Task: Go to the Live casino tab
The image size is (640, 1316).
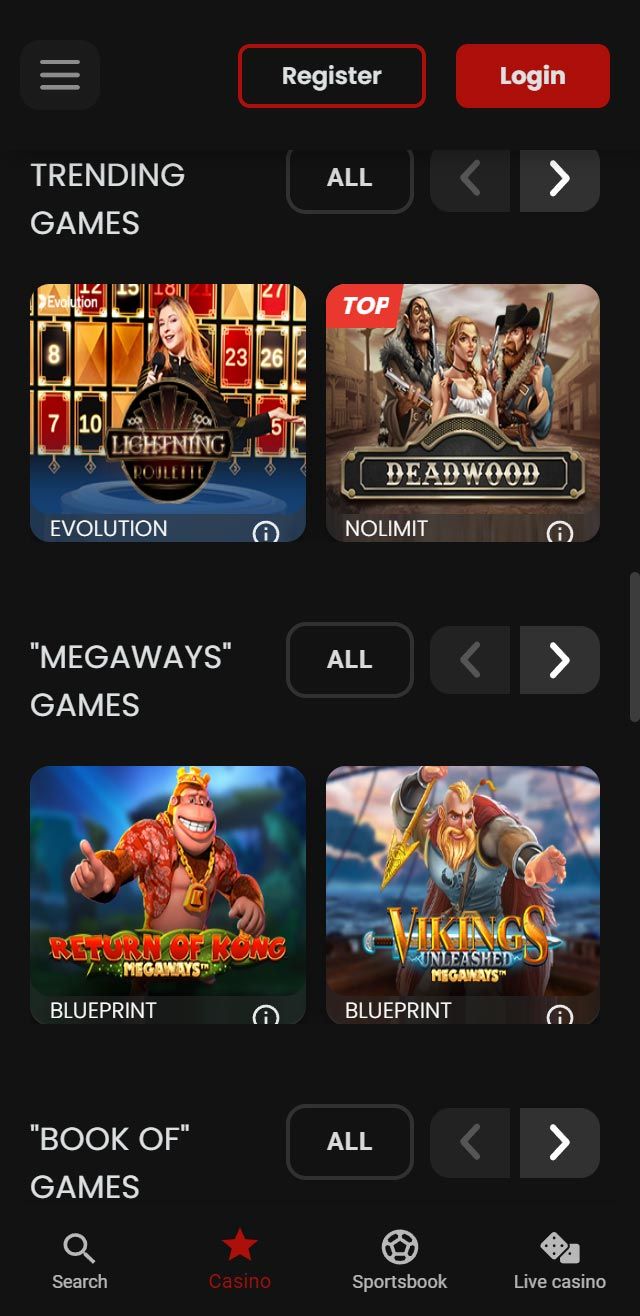Action: pos(559,1261)
